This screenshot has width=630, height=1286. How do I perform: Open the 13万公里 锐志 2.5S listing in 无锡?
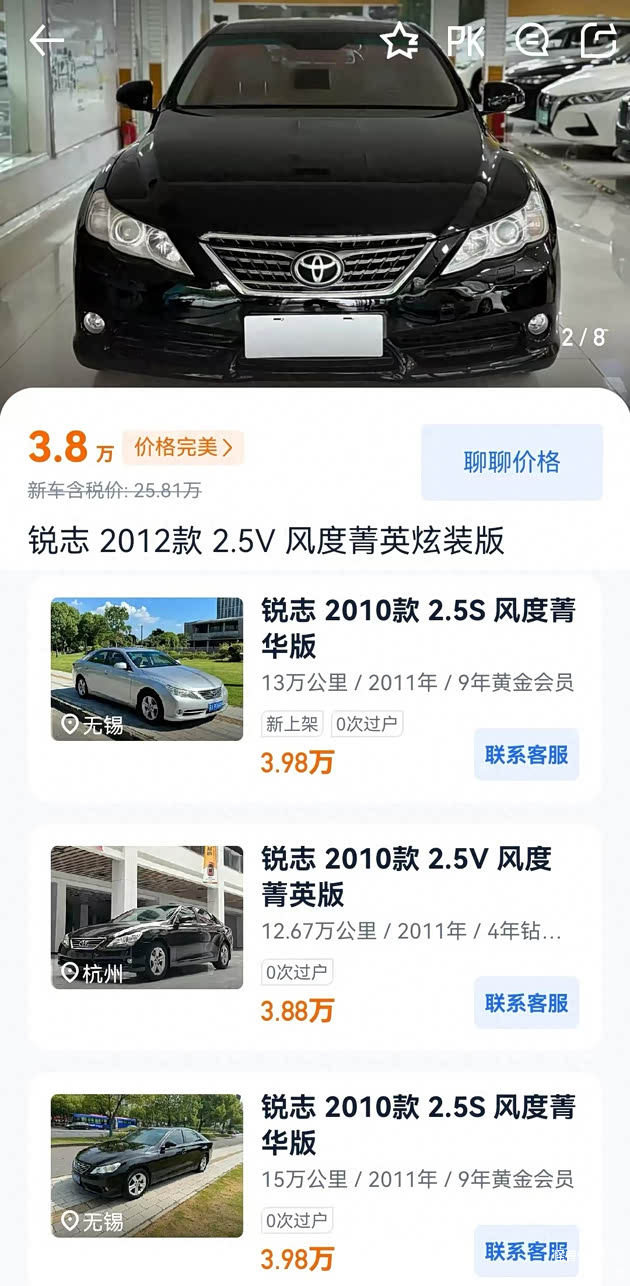418,627
